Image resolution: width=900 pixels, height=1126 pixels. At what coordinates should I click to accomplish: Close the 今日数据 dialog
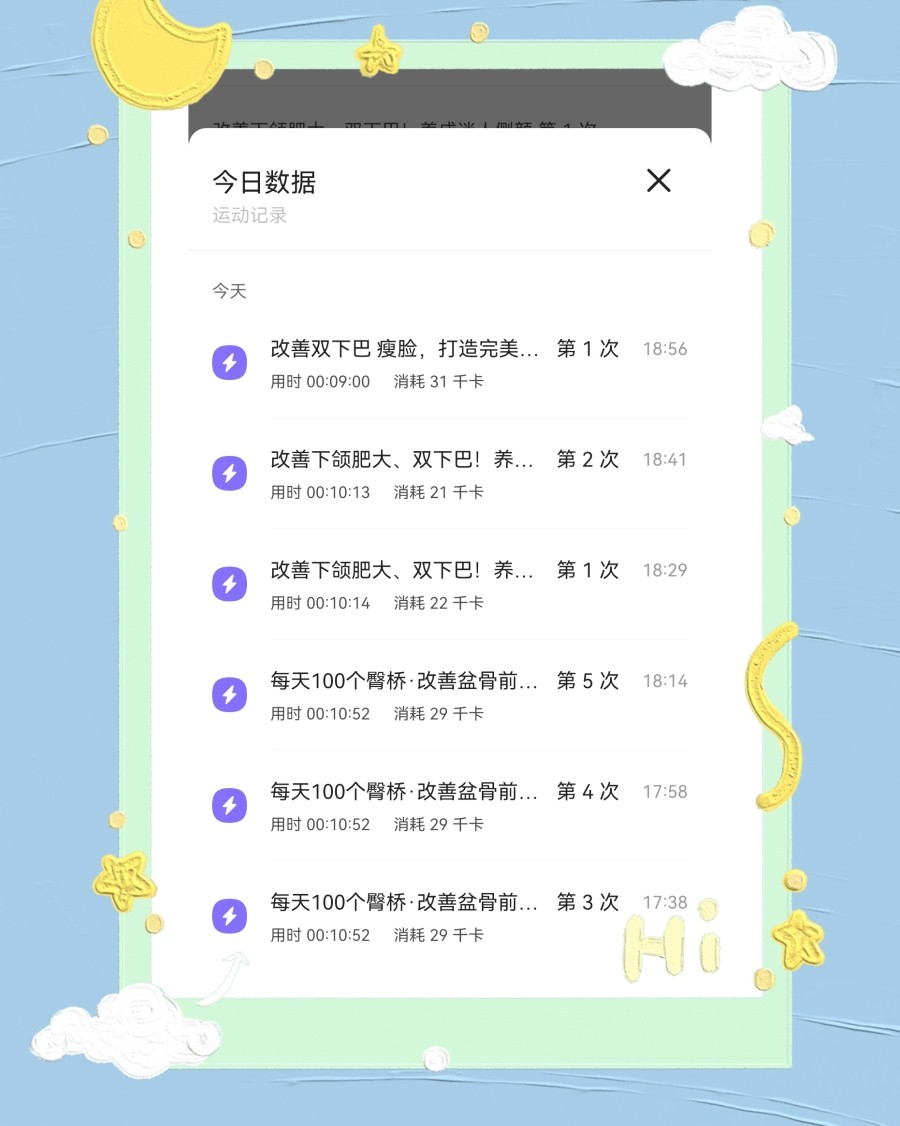coord(658,181)
